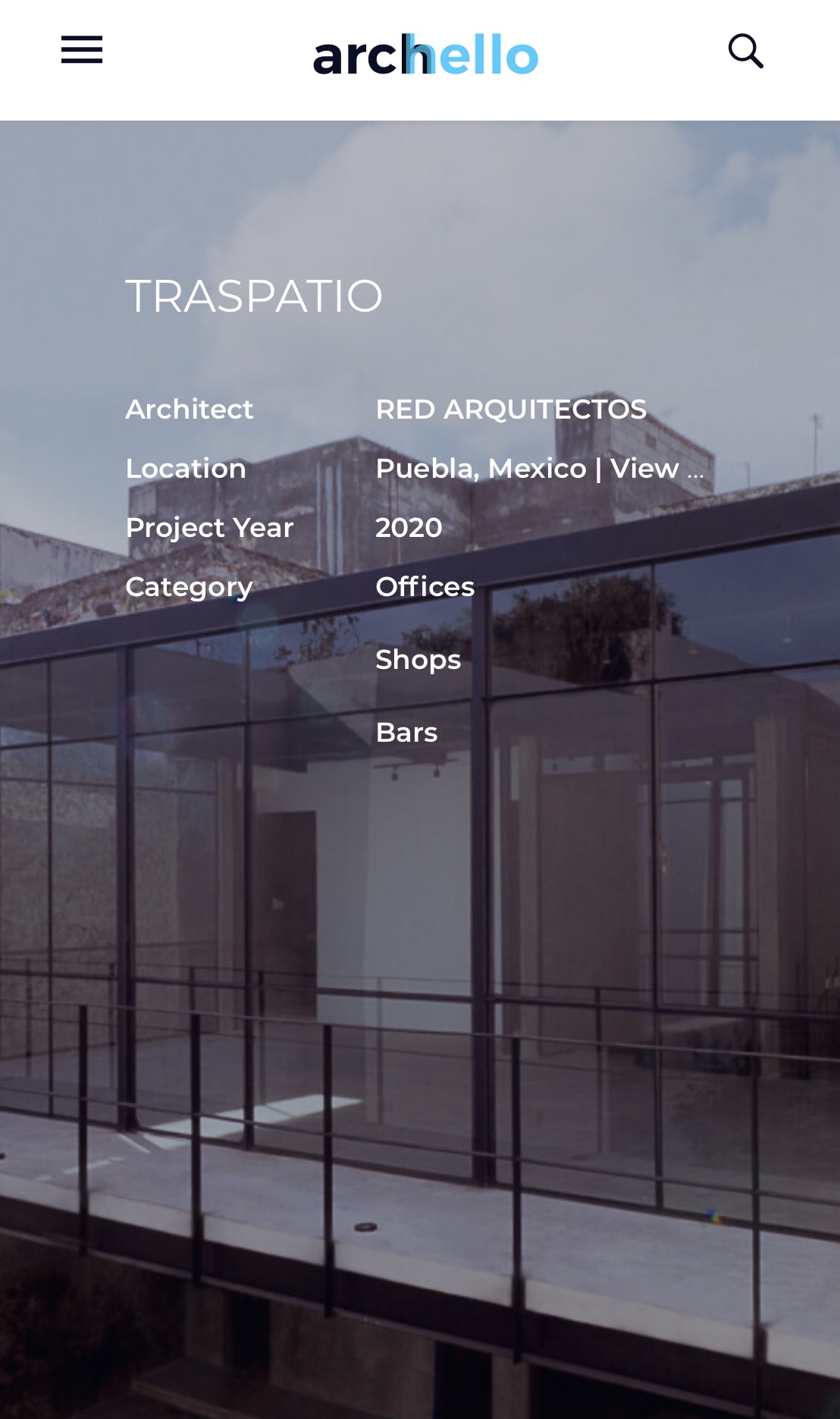
Task: Select the Bars category link
Action: (406, 733)
